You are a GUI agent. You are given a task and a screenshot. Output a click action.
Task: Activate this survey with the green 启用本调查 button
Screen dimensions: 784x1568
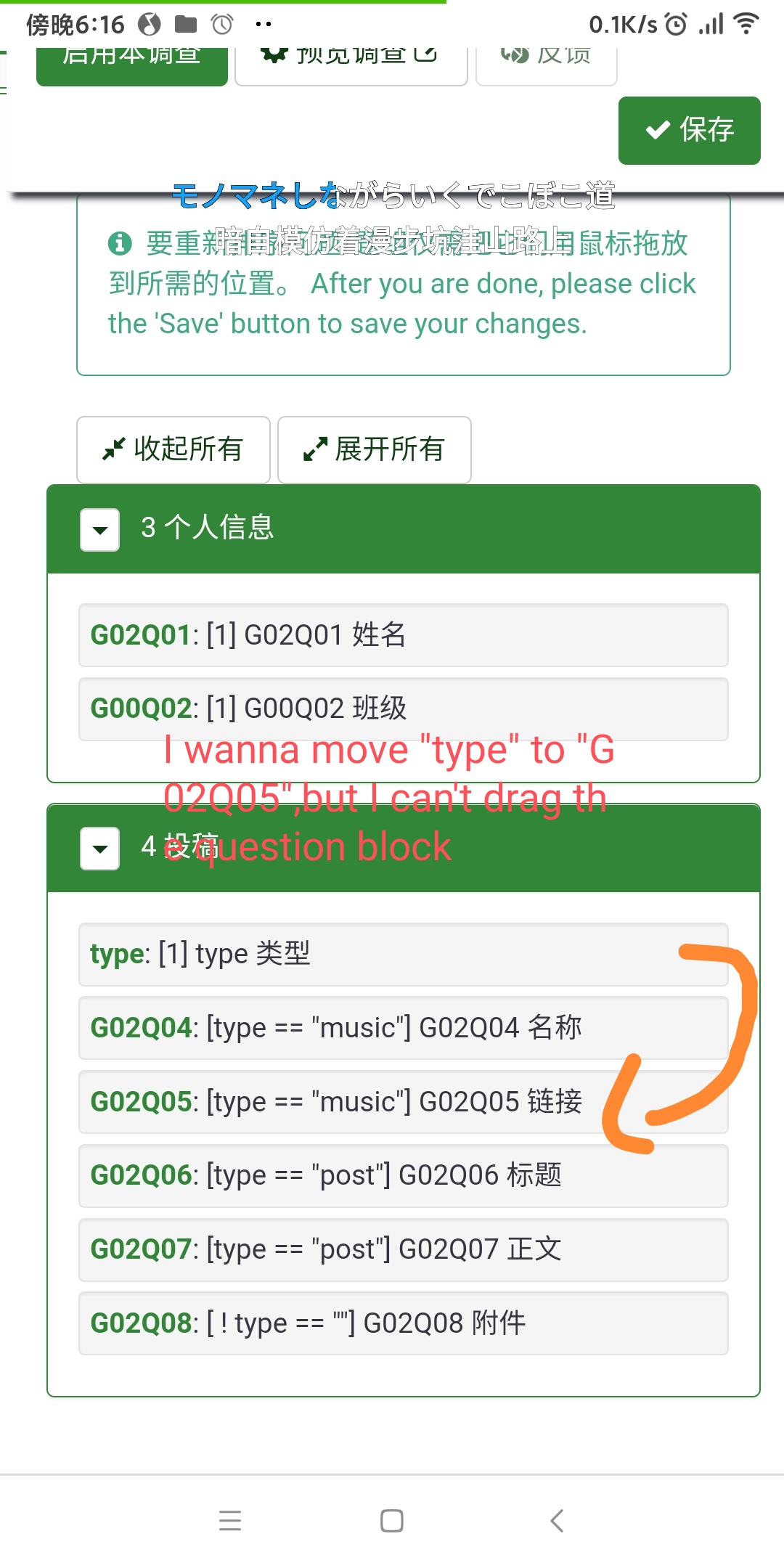[131, 64]
